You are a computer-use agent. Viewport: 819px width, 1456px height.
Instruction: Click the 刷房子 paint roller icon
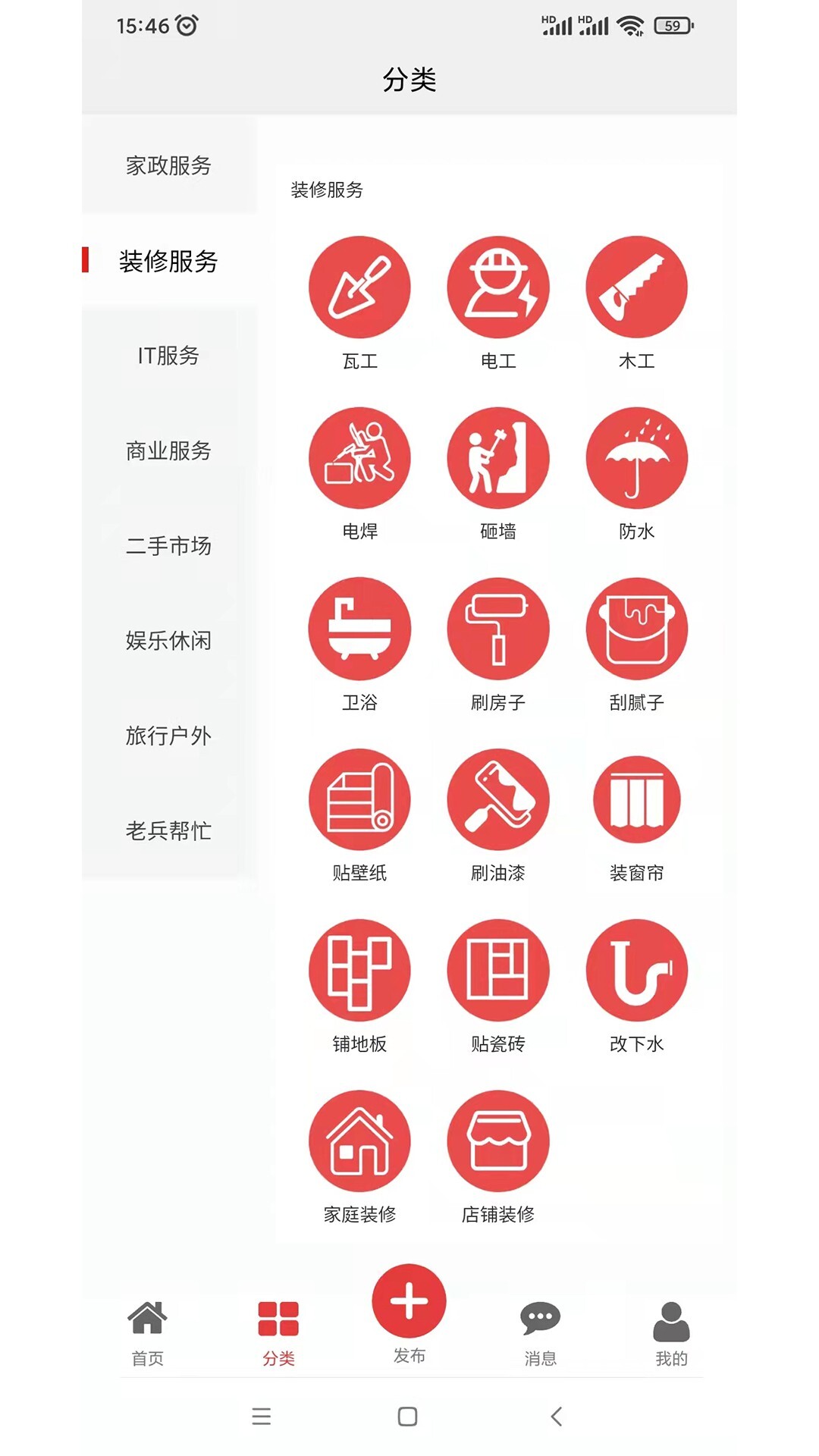498,628
